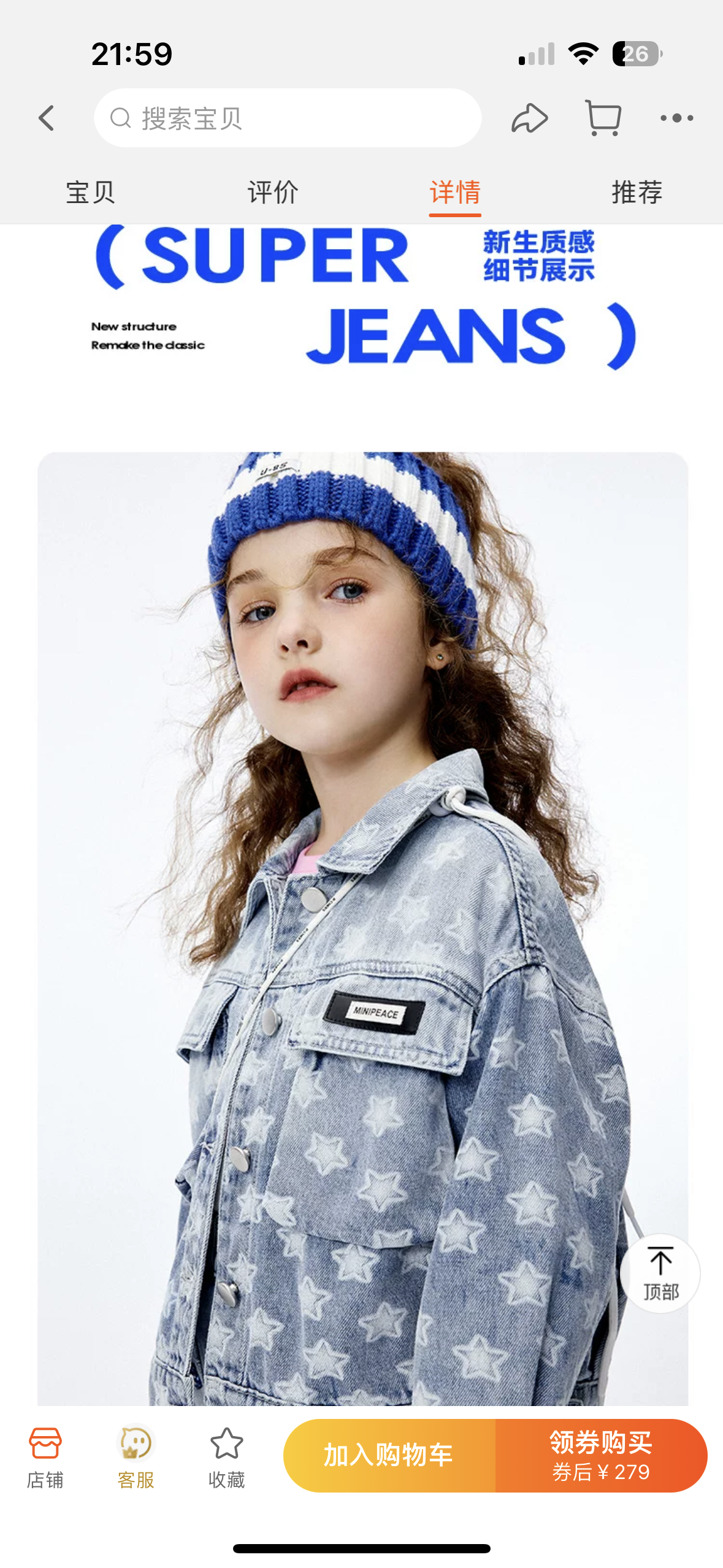
Task: Tap the 搜索宝贝 search box
Action: tap(287, 118)
